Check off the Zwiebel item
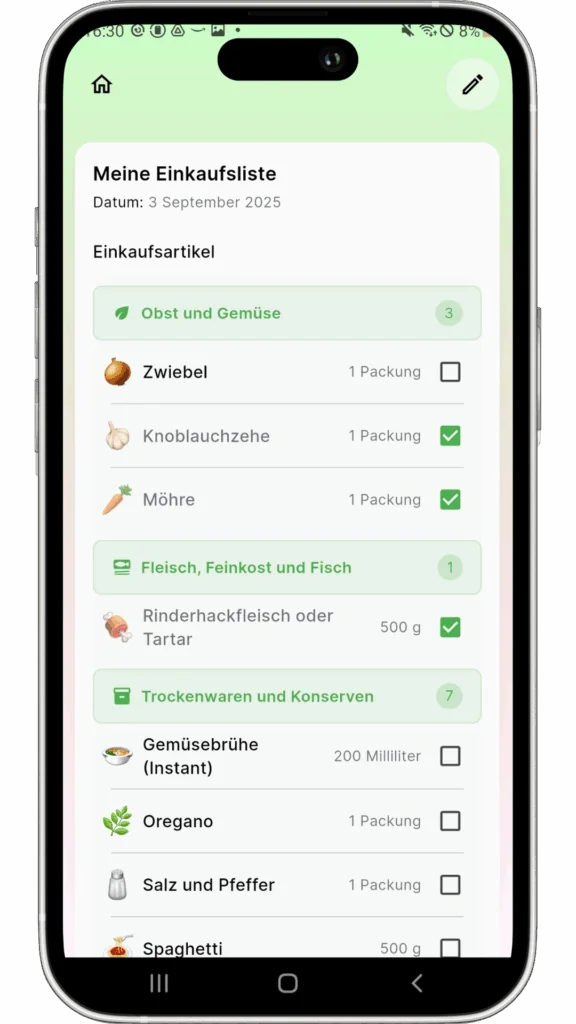 (x=450, y=372)
